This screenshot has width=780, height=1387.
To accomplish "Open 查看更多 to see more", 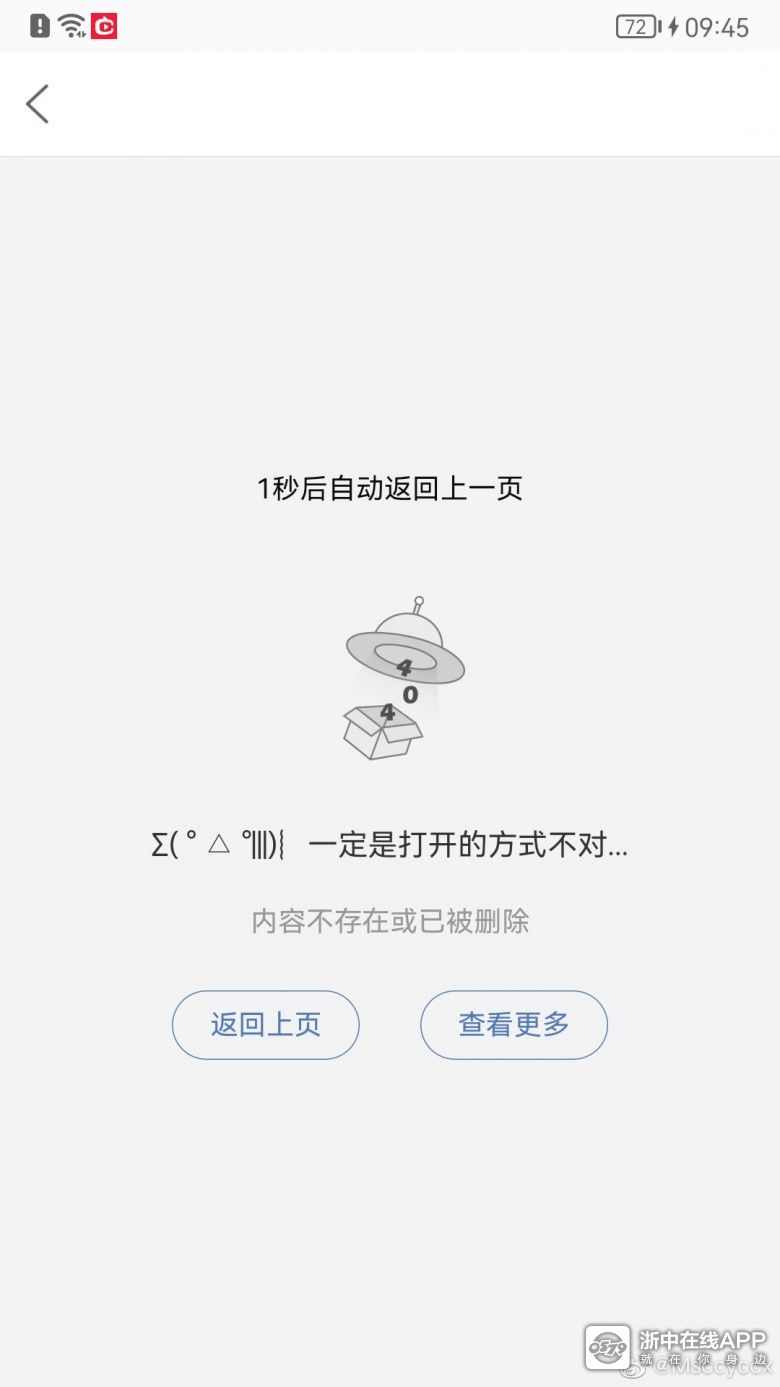I will coord(514,1025).
